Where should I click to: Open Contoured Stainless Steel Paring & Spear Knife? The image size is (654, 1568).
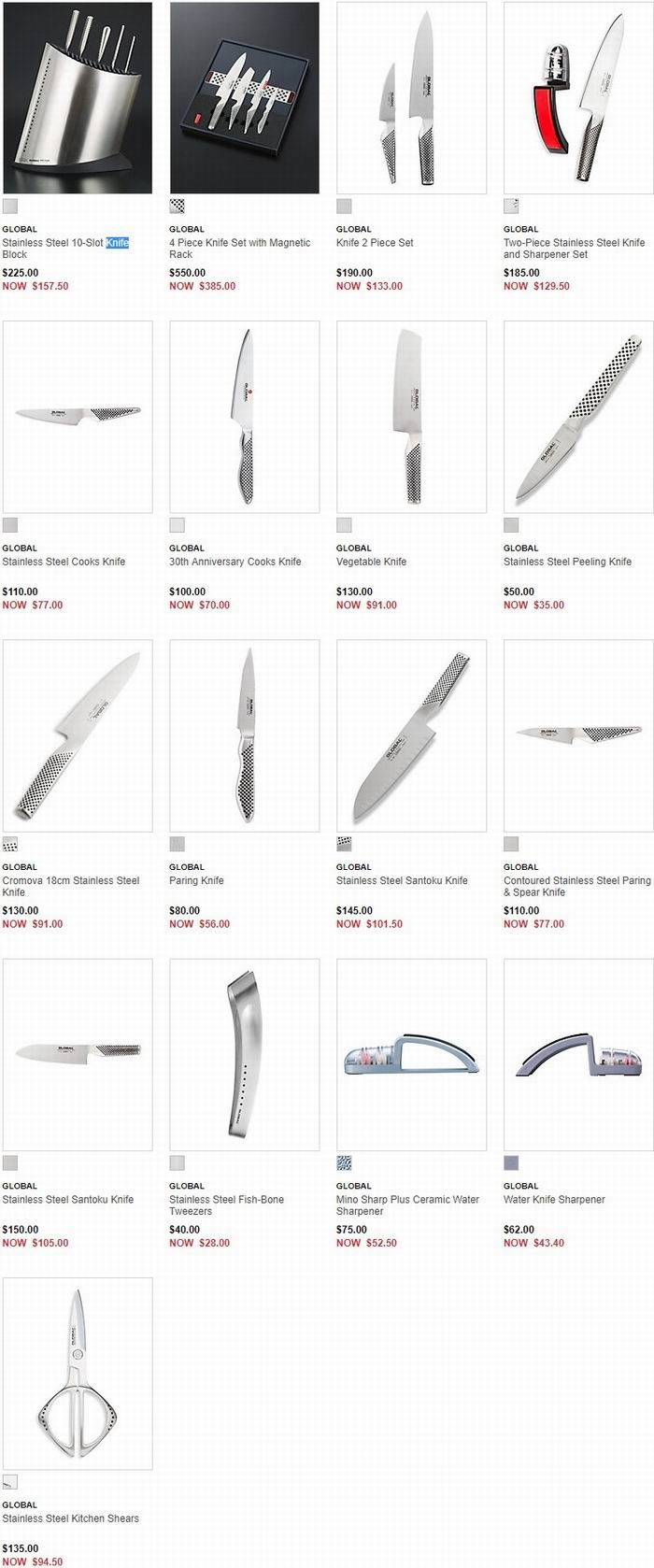tap(578, 735)
